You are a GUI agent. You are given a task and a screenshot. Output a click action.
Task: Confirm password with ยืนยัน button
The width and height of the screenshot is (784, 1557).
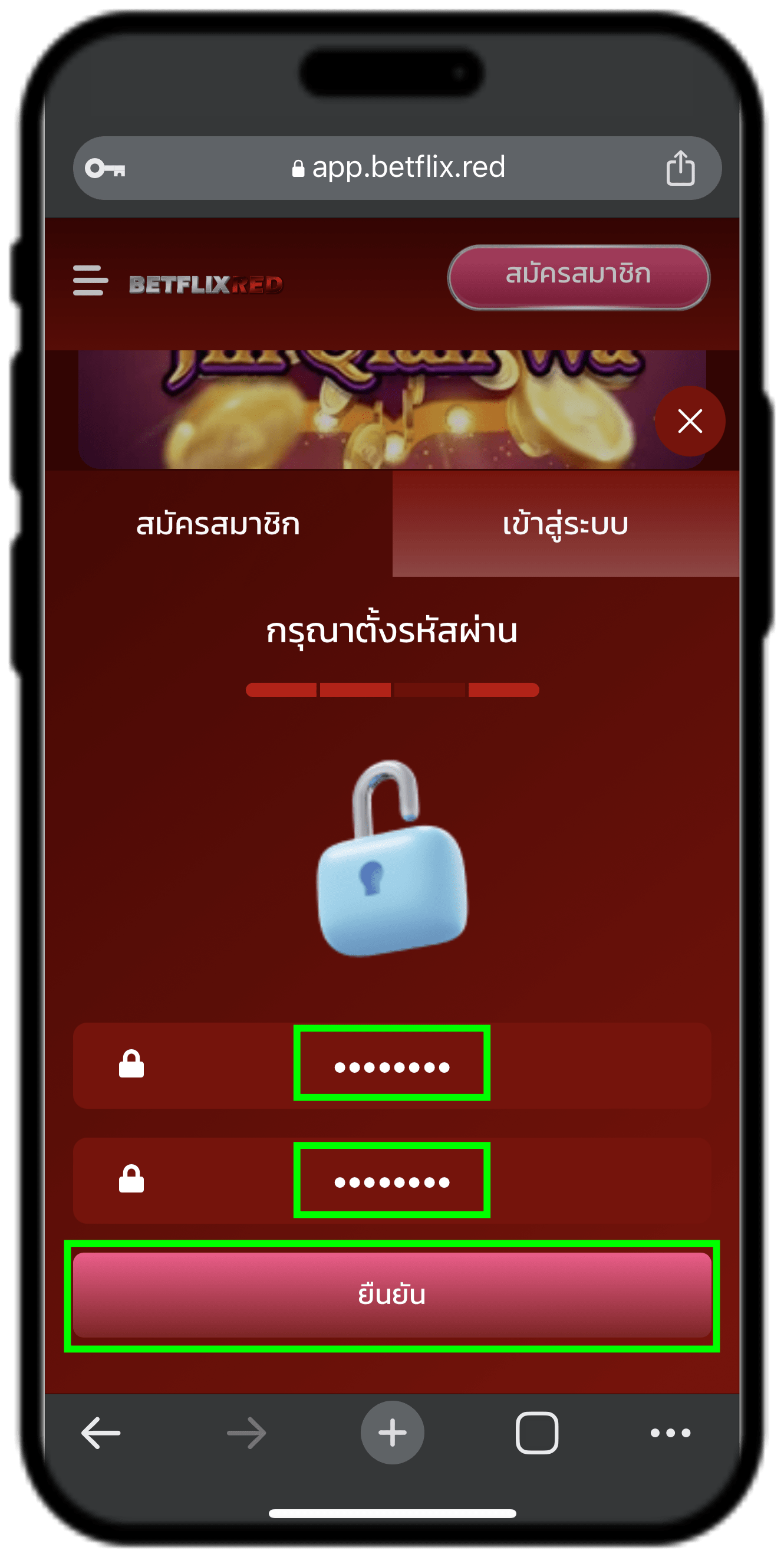pos(391,1295)
